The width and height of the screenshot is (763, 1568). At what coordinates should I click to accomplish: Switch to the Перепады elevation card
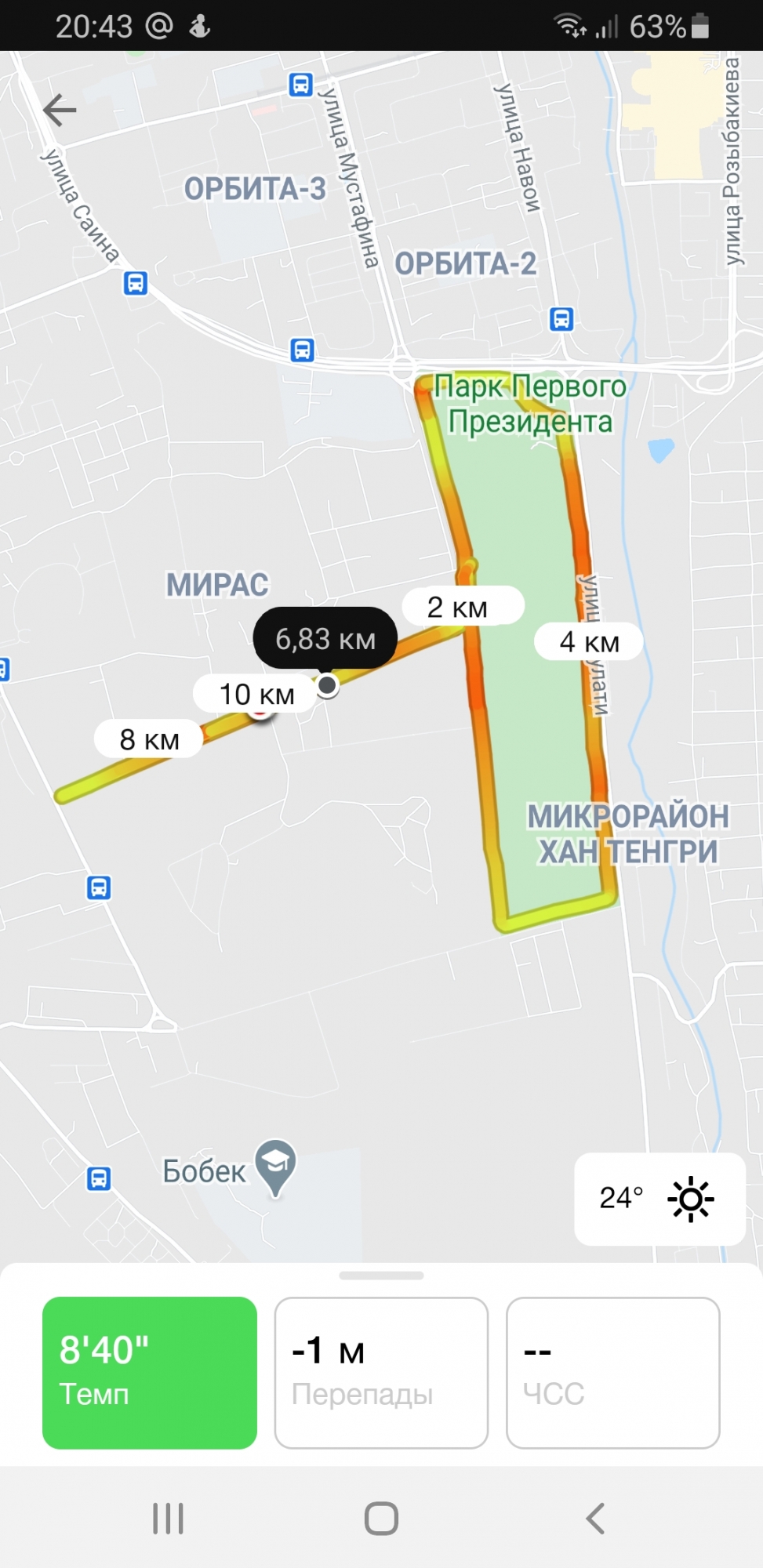(381, 1372)
